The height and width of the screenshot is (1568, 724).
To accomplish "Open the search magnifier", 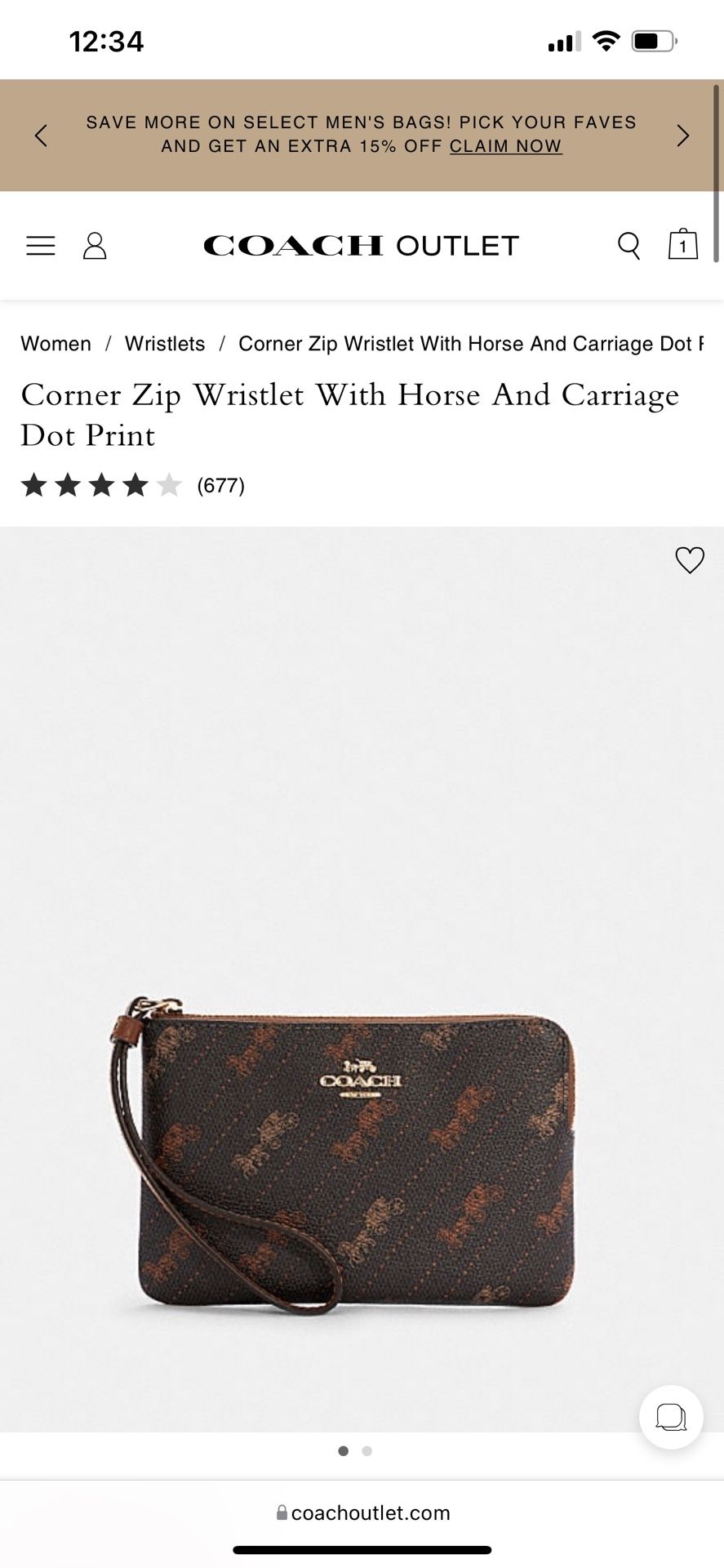I will point(629,246).
